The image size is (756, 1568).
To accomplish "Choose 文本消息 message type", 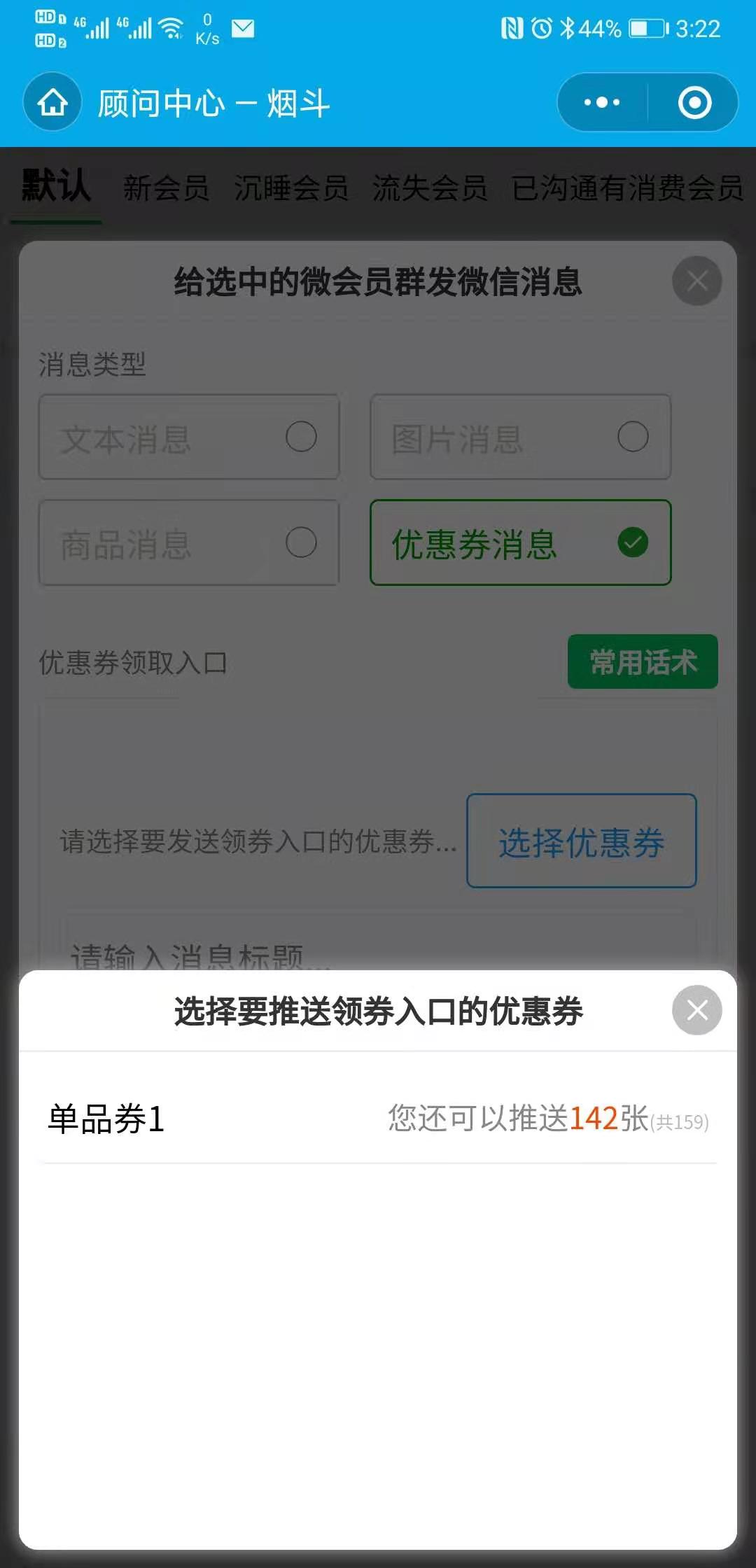I will click(189, 437).
